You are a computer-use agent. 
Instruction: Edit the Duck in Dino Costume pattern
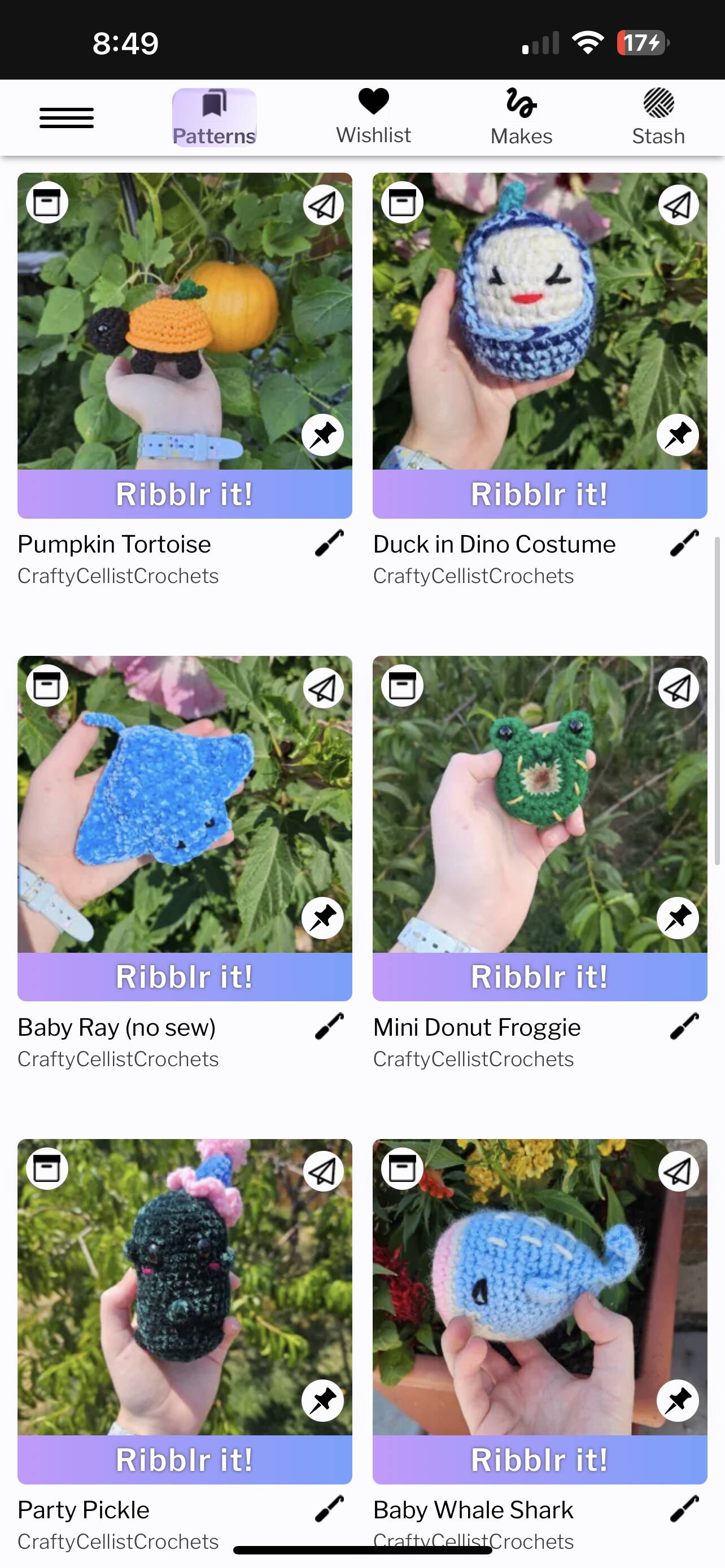[x=684, y=543]
